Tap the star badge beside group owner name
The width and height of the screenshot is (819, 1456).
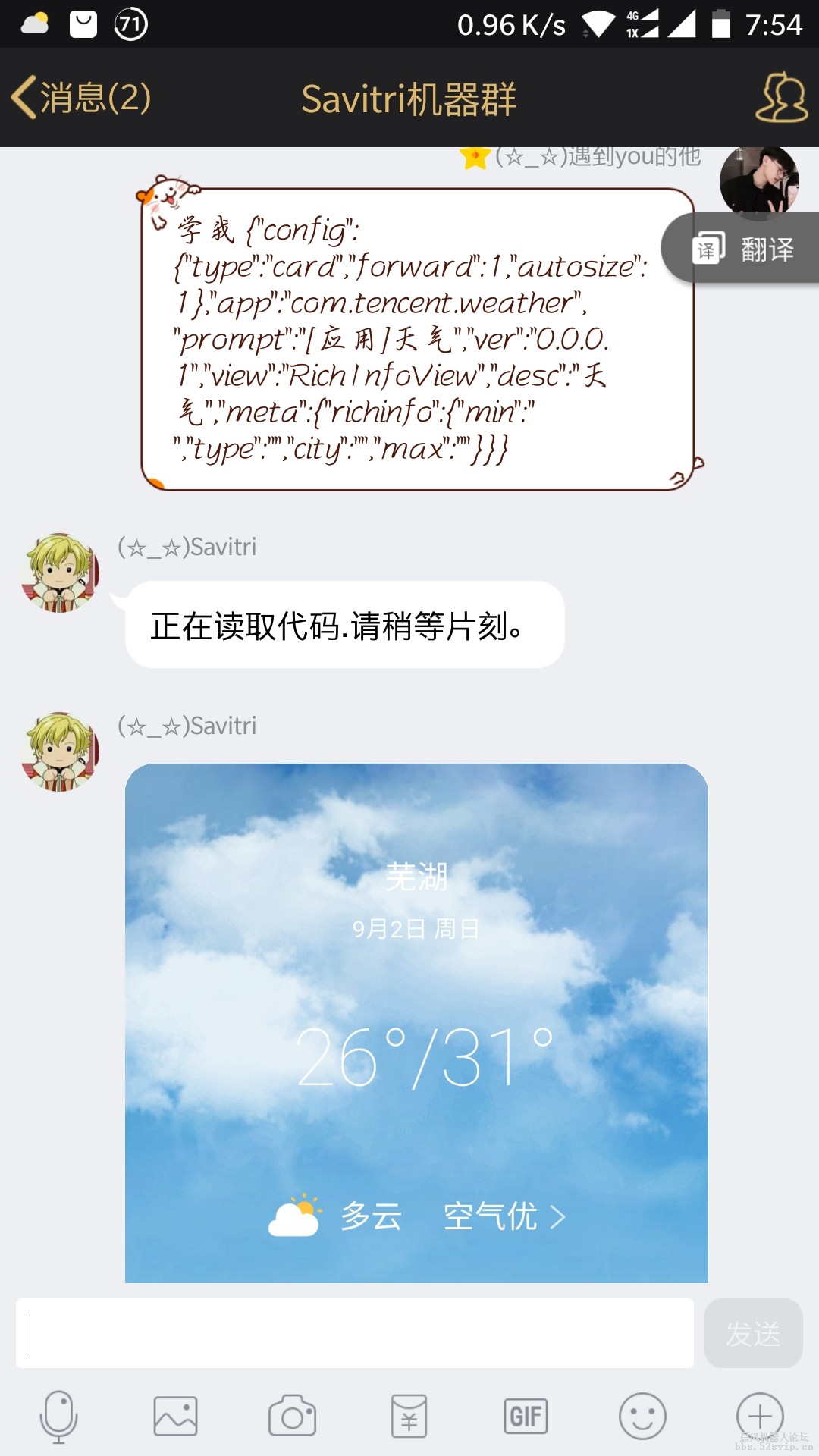pos(475,157)
